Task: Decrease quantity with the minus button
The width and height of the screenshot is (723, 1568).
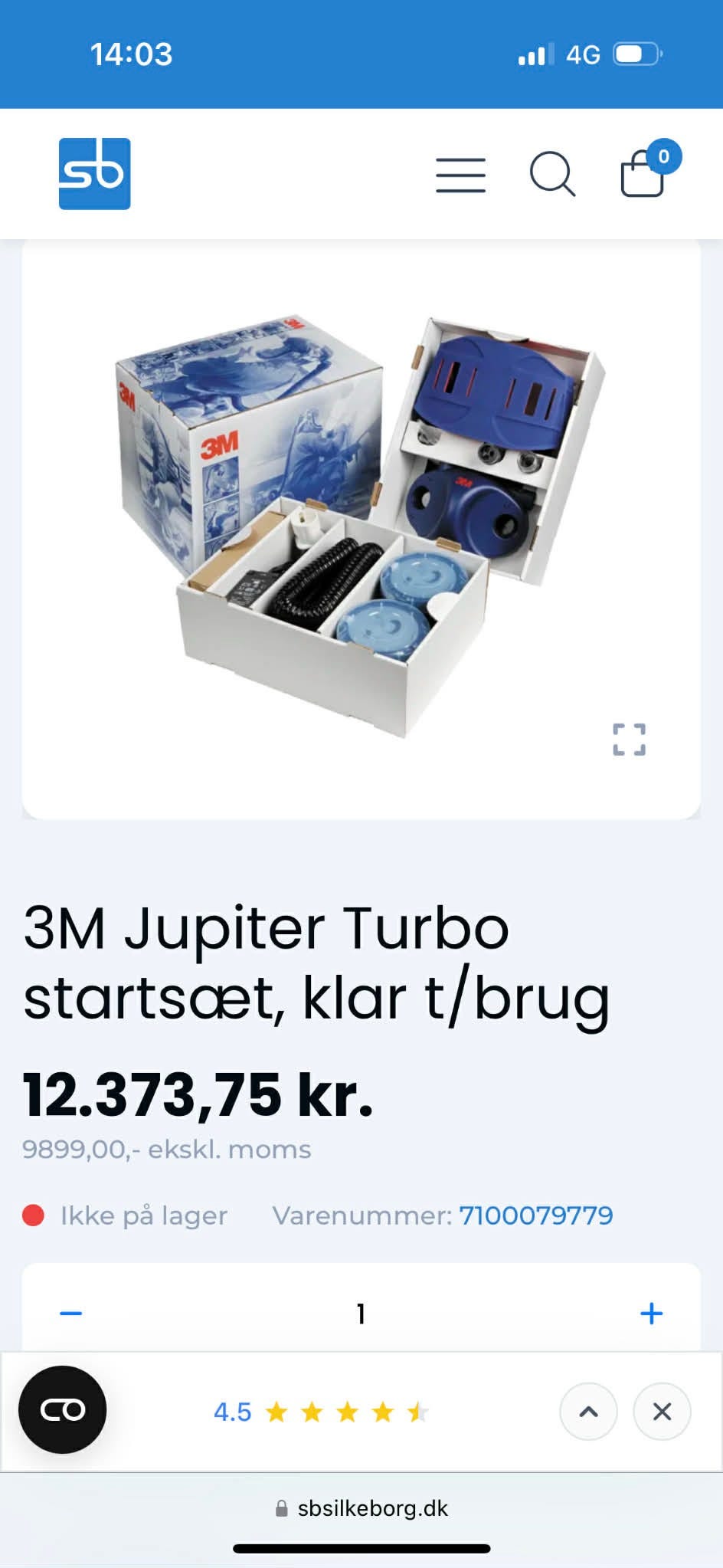Action: click(x=70, y=1314)
